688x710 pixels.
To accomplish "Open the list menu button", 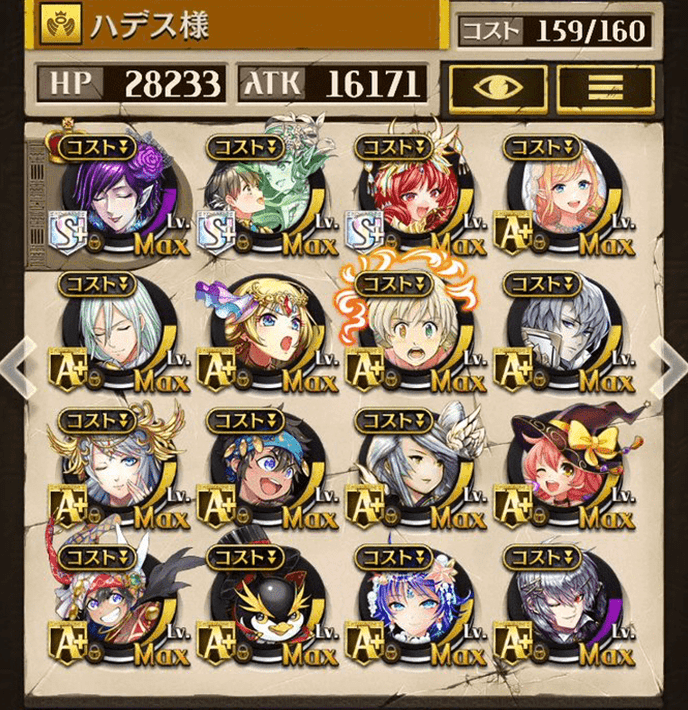I will pos(605,87).
